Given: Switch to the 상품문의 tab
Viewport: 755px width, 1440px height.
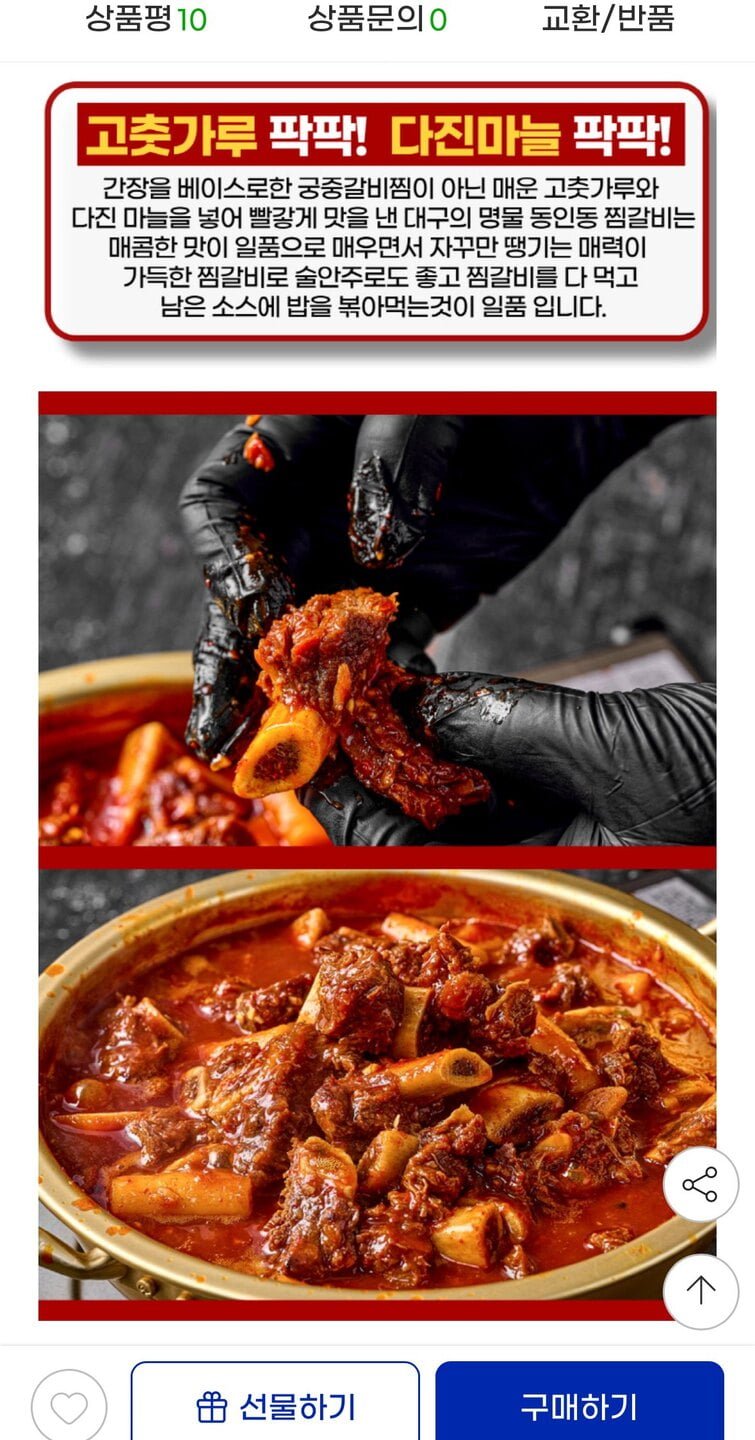Looking at the screenshot, I should point(376,18).
